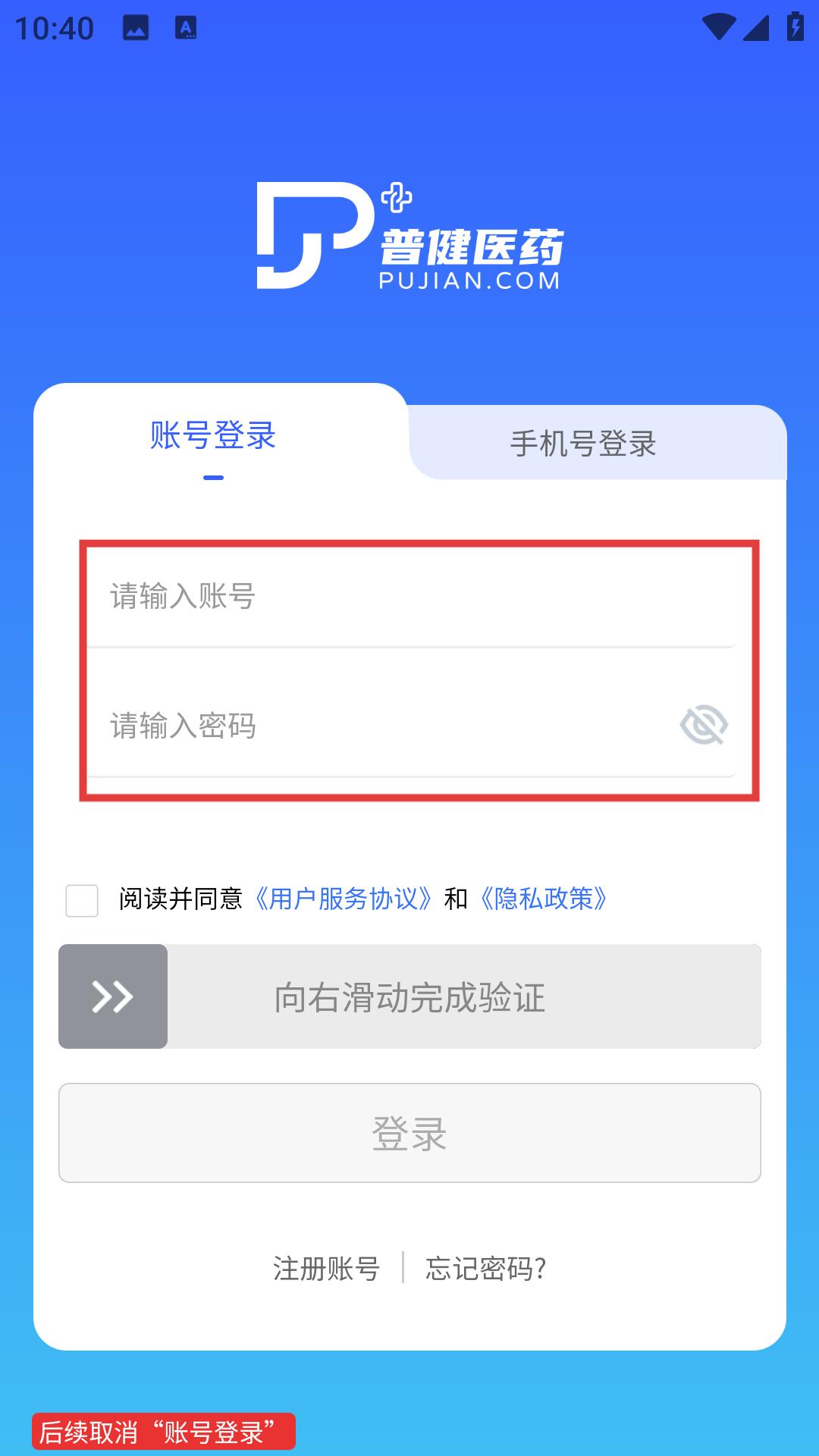Check the 阅读并同意 agreement checkbox

pyautogui.click(x=82, y=900)
